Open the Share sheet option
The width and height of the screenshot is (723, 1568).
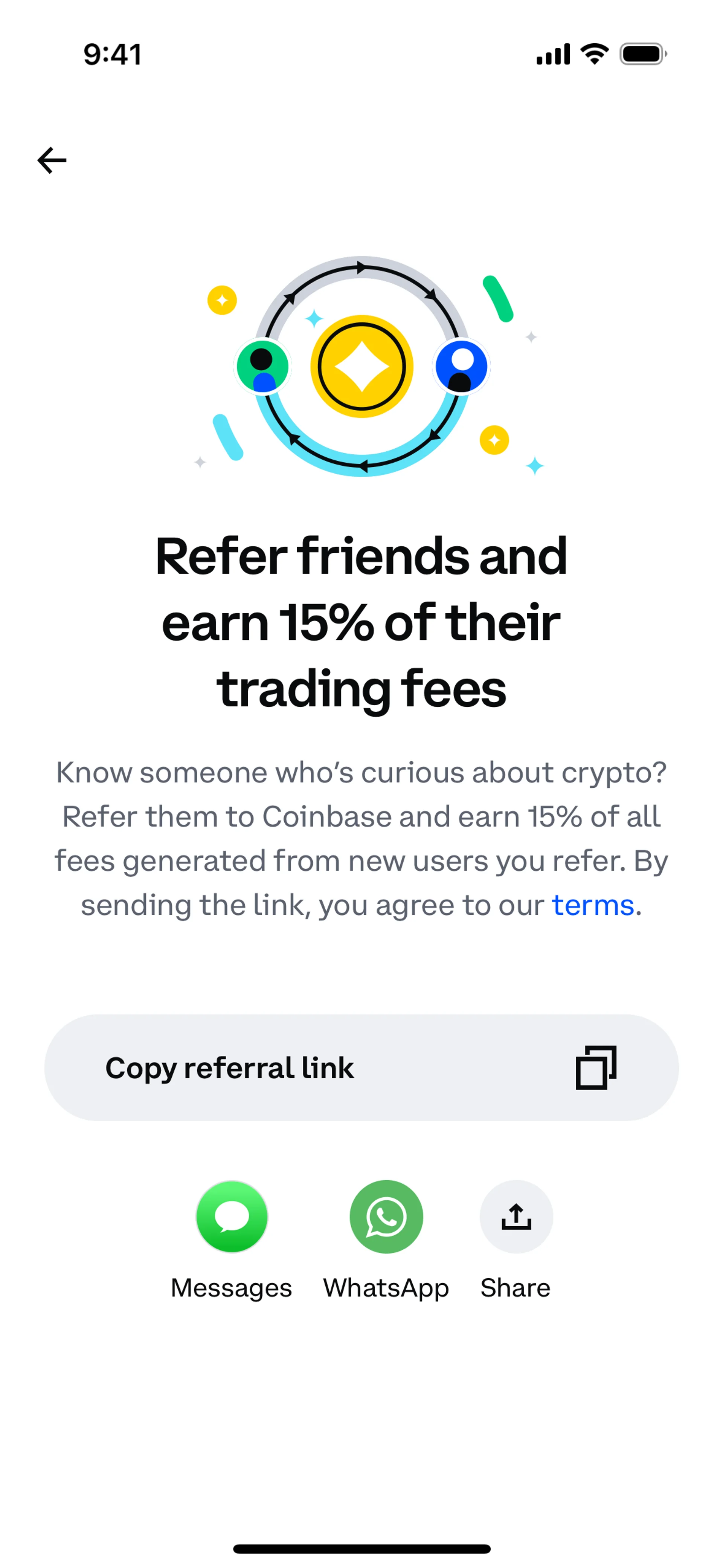[x=516, y=1216]
